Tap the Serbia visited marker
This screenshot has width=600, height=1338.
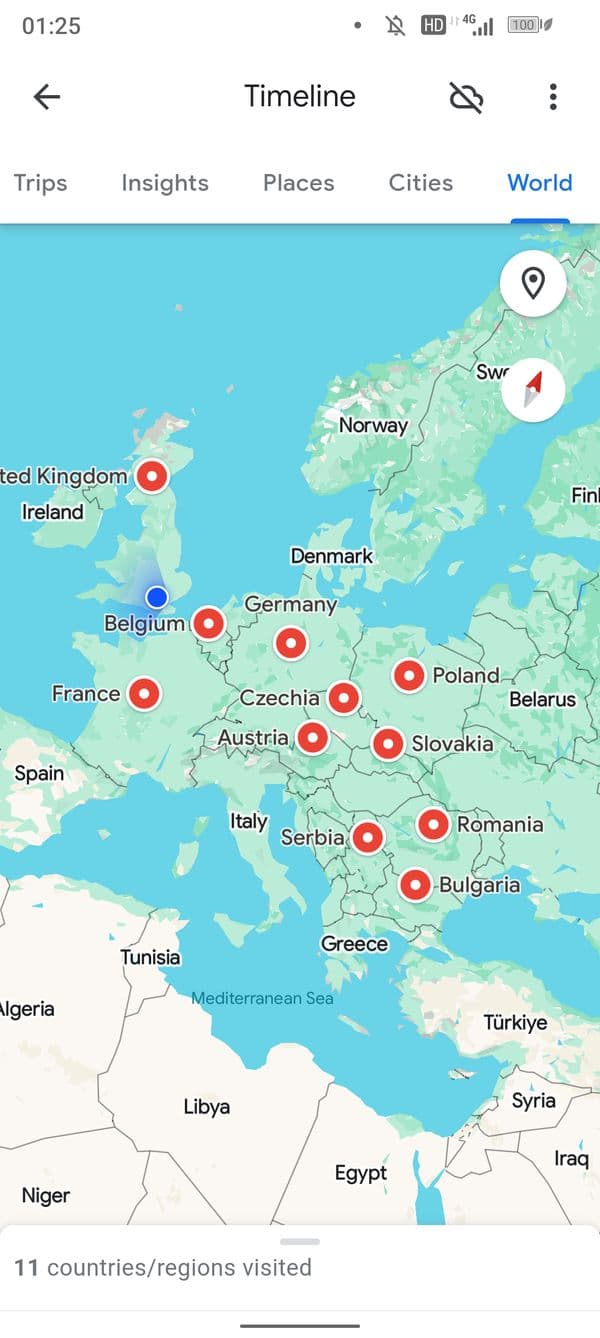tap(368, 837)
